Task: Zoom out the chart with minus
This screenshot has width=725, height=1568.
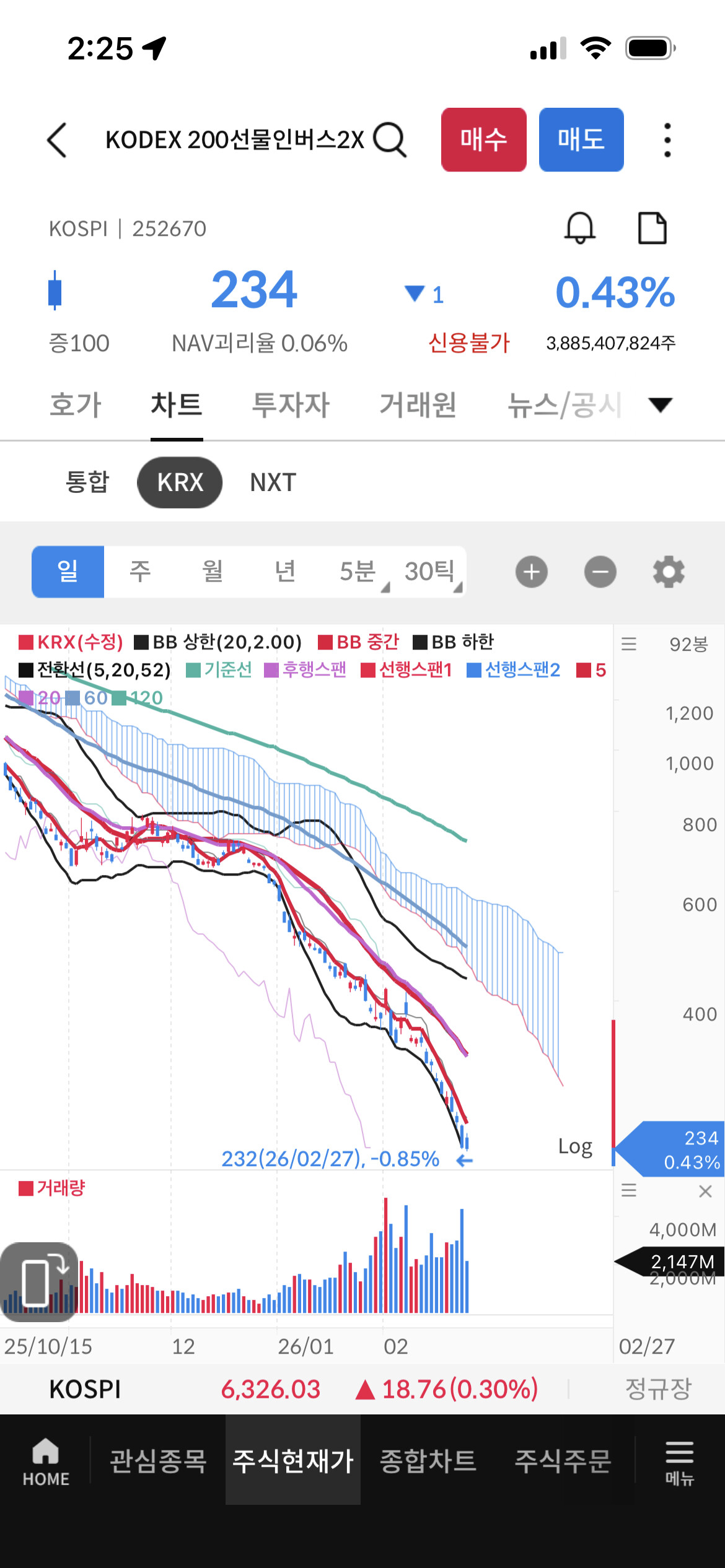Action: 600,572
